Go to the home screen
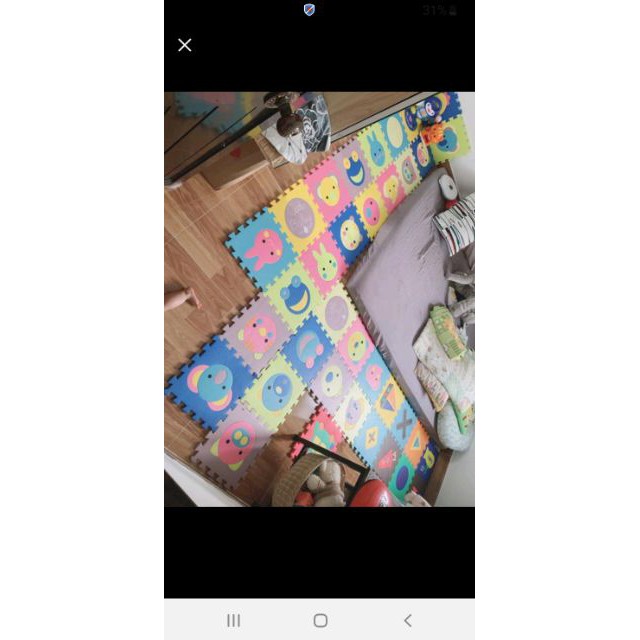Viewport: 640px width, 640px height. click(x=320, y=620)
